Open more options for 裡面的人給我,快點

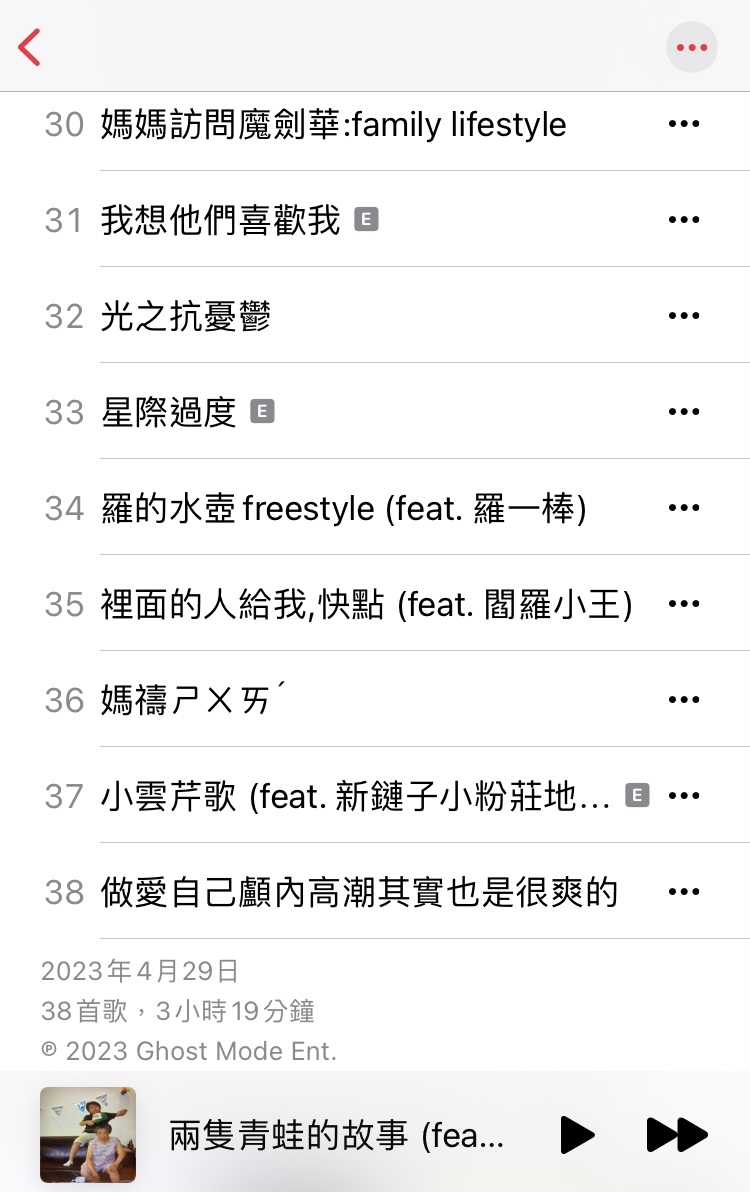click(x=684, y=604)
